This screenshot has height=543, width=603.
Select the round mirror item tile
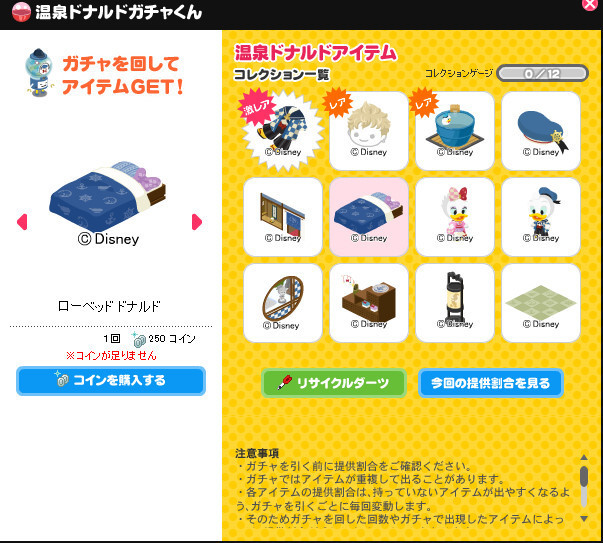(283, 302)
